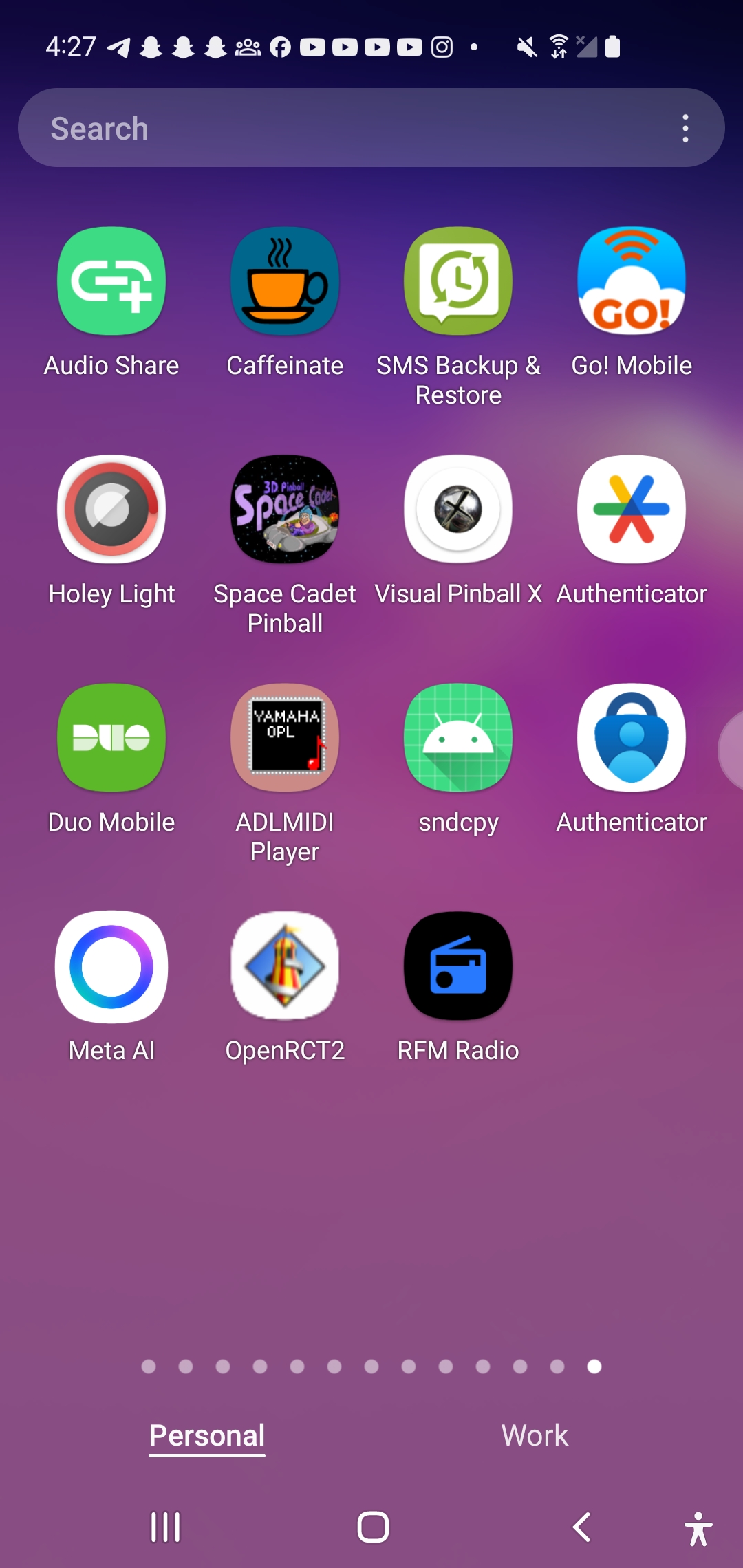Viewport: 743px width, 1568px height.
Task: Open Google Authenticator with colorful asterisk
Action: tap(632, 510)
